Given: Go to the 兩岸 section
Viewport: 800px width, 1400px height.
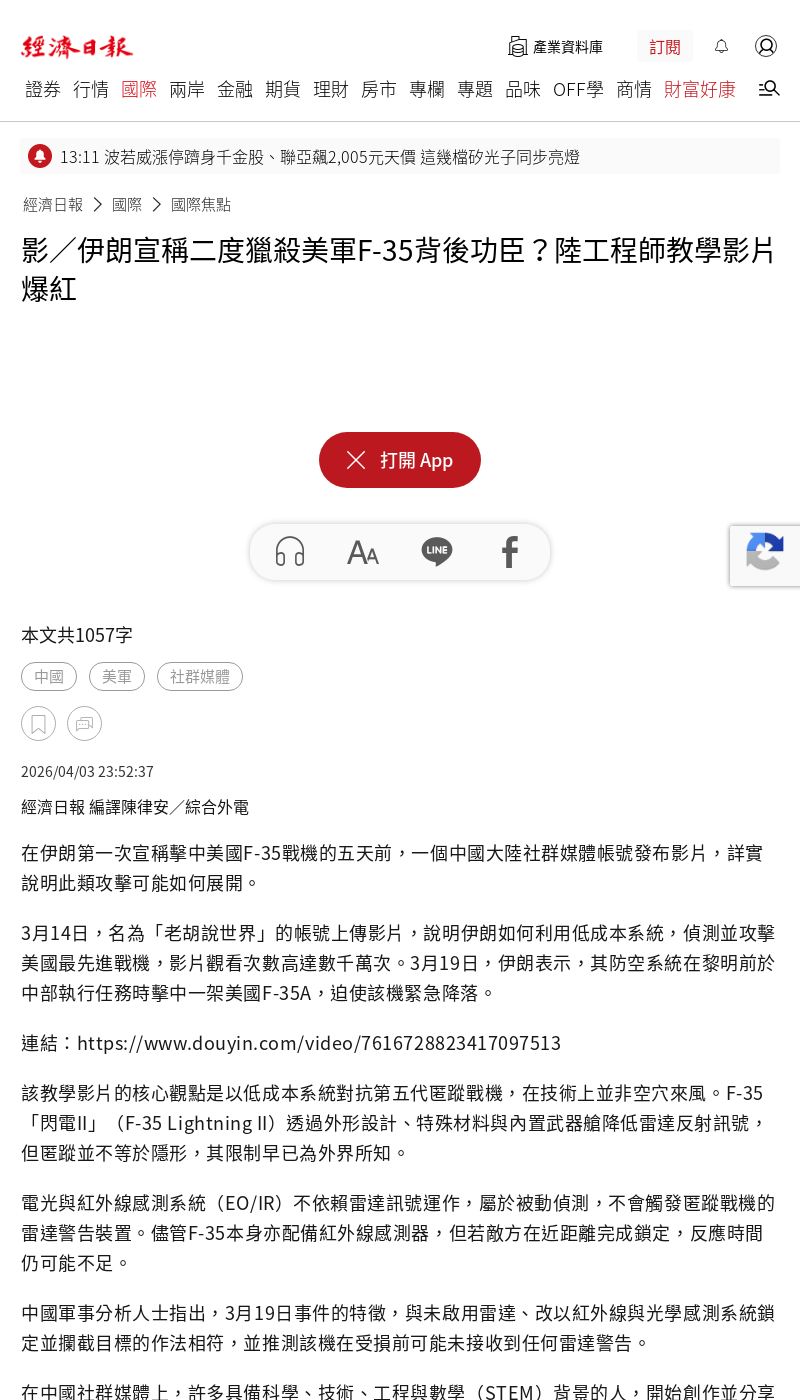Looking at the screenshot, I should pos(187,89).
